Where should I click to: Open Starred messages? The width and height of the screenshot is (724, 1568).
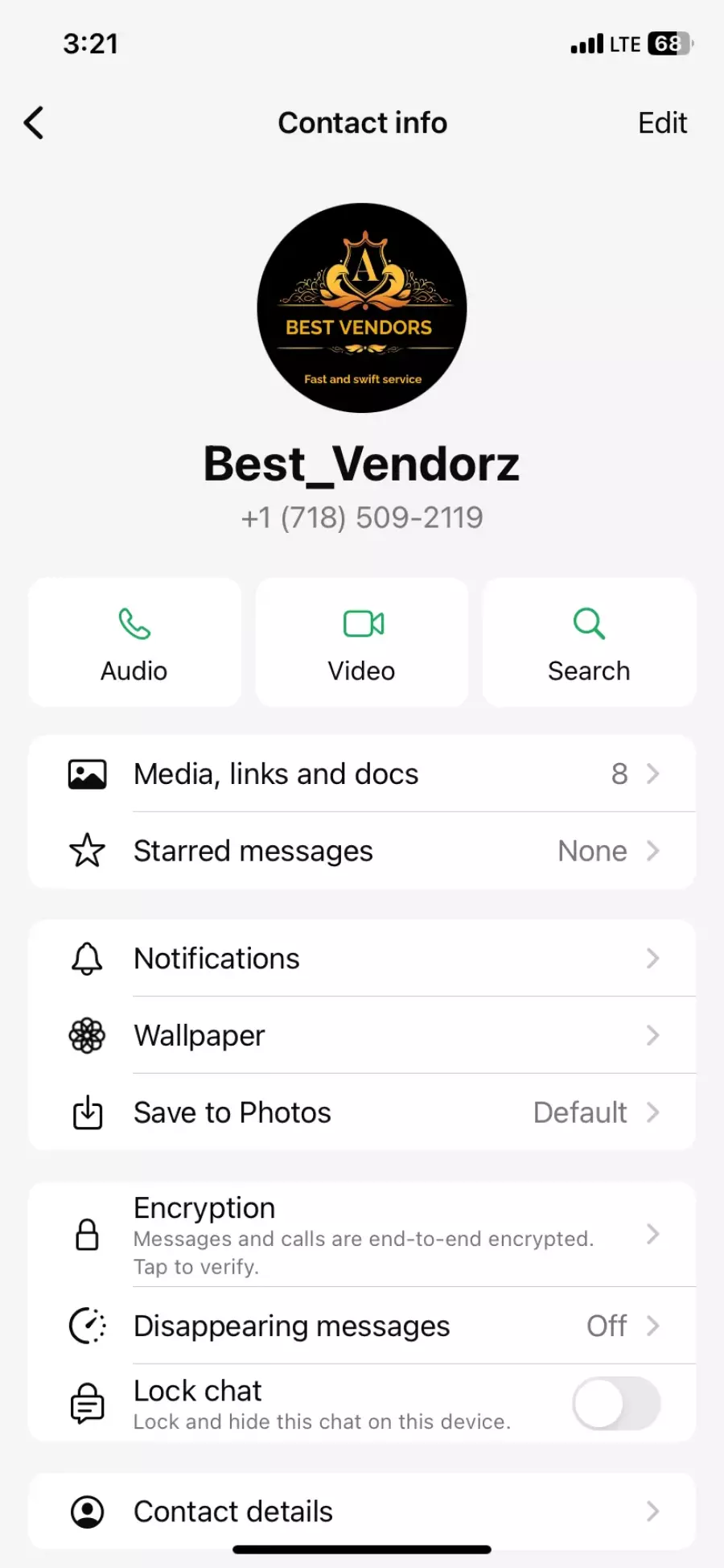[362, 851]
